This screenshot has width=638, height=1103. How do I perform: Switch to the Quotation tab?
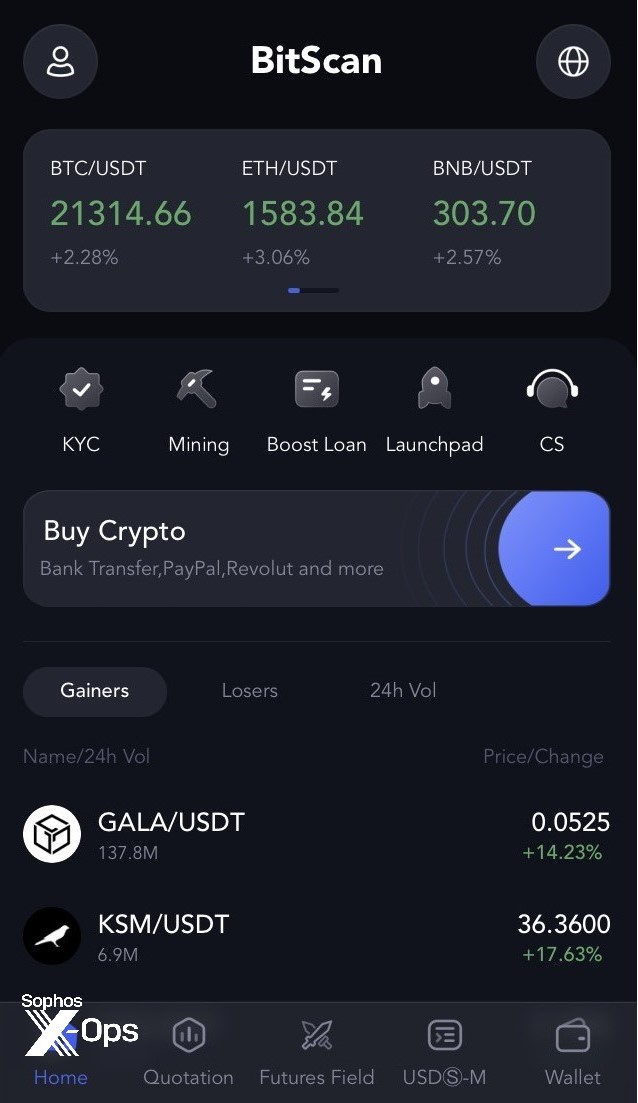188,1053
